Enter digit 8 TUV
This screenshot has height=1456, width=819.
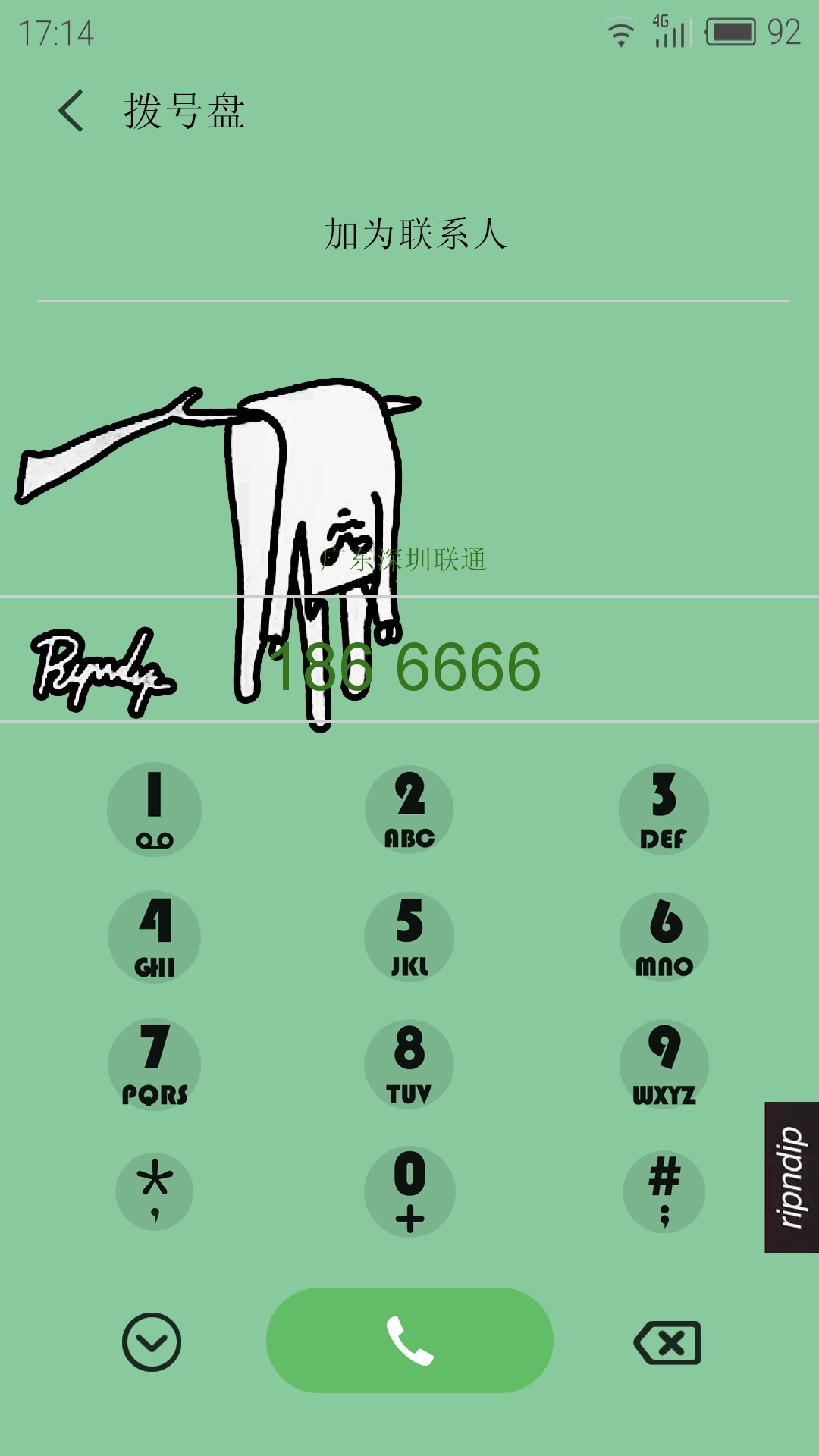pyautogui.click(x=409, y=1064)
